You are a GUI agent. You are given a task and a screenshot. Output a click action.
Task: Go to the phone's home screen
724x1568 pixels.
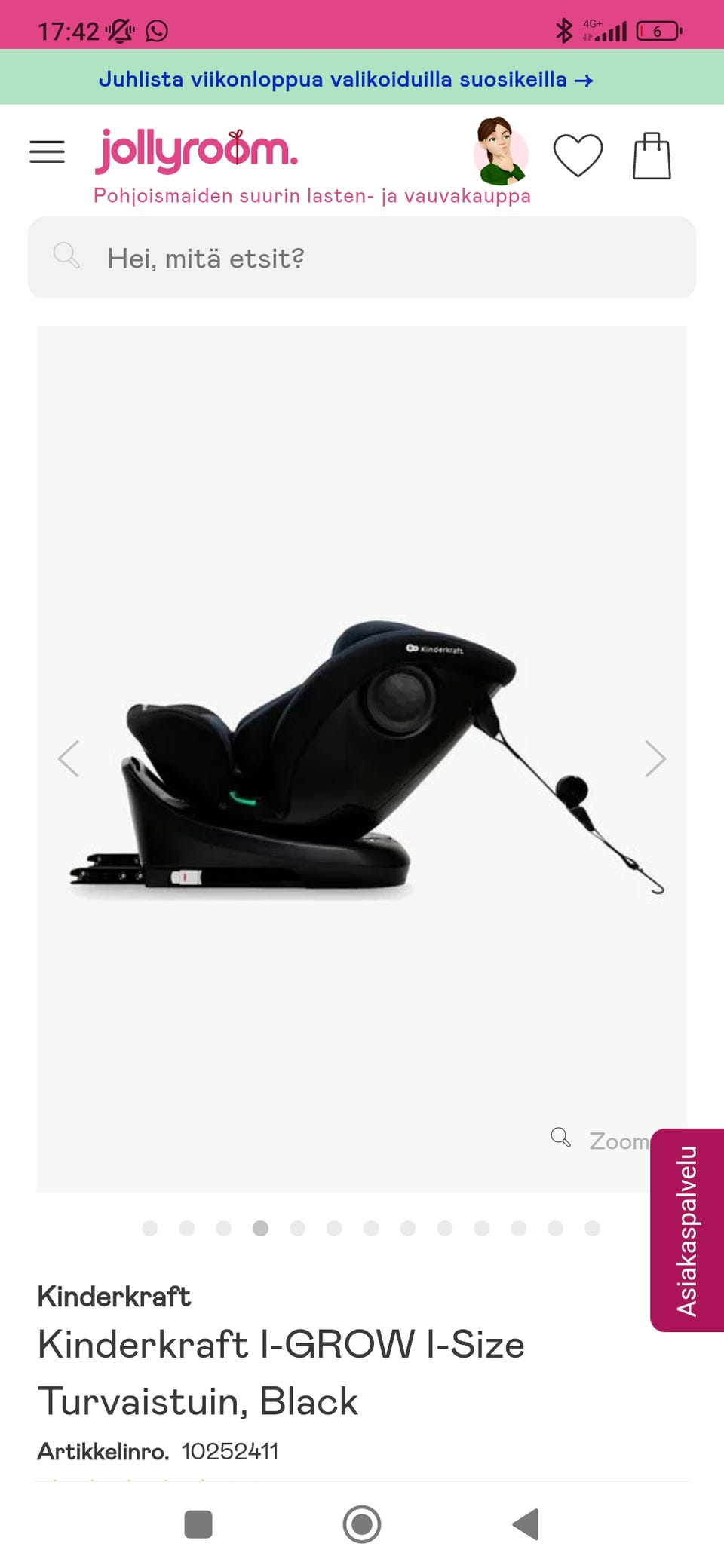click(x=362, y=1524)
